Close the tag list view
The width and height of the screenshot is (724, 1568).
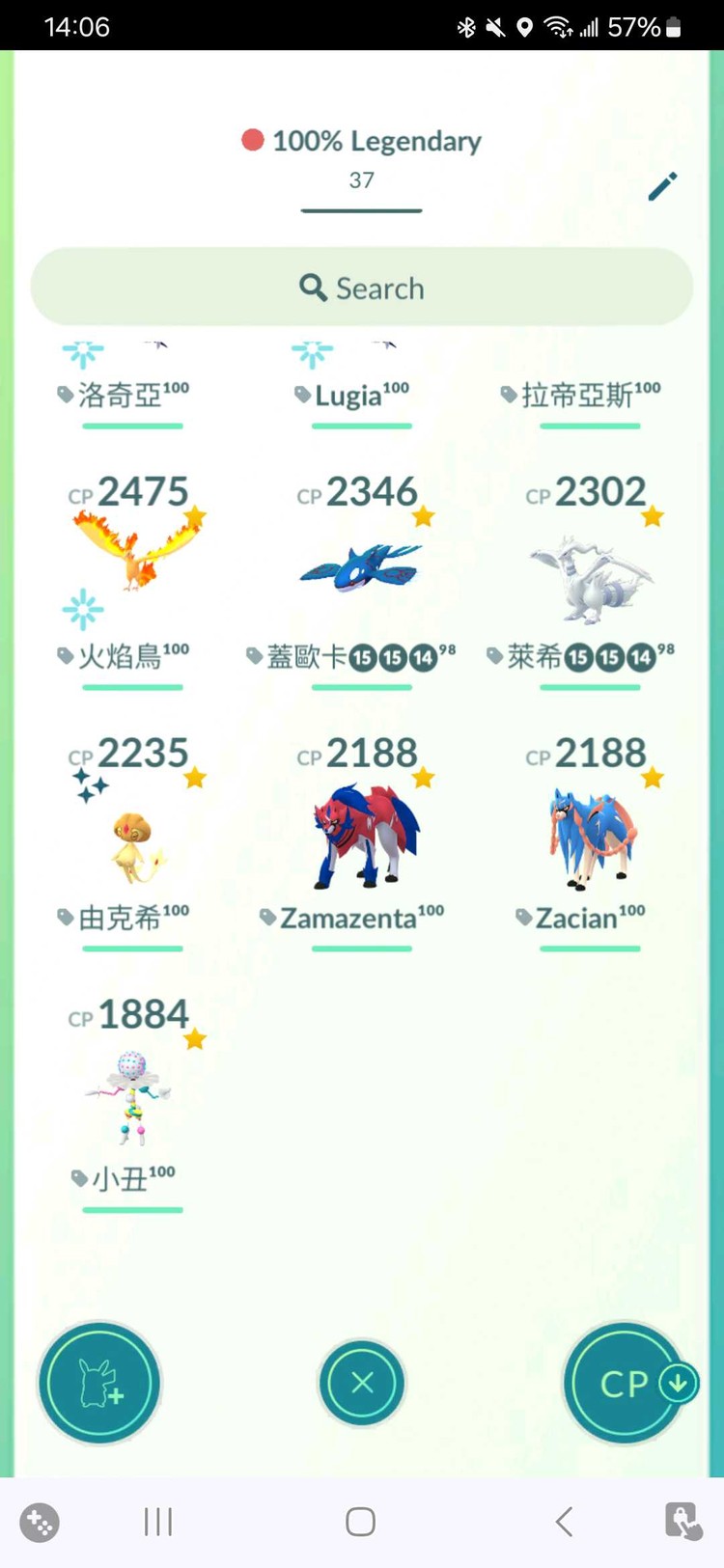[362, 1383]
